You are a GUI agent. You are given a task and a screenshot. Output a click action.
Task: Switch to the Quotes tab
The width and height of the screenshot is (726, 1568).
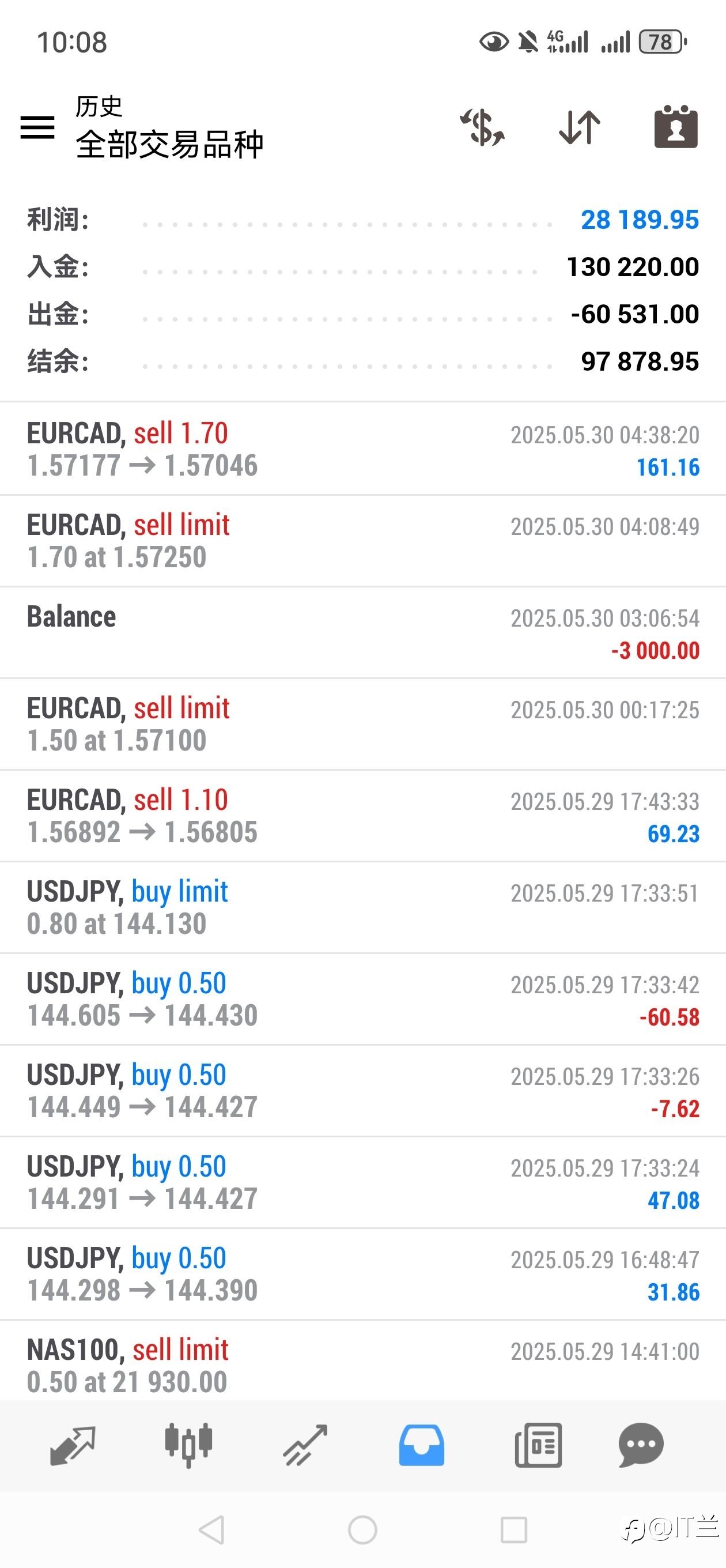pos(73,1445)
